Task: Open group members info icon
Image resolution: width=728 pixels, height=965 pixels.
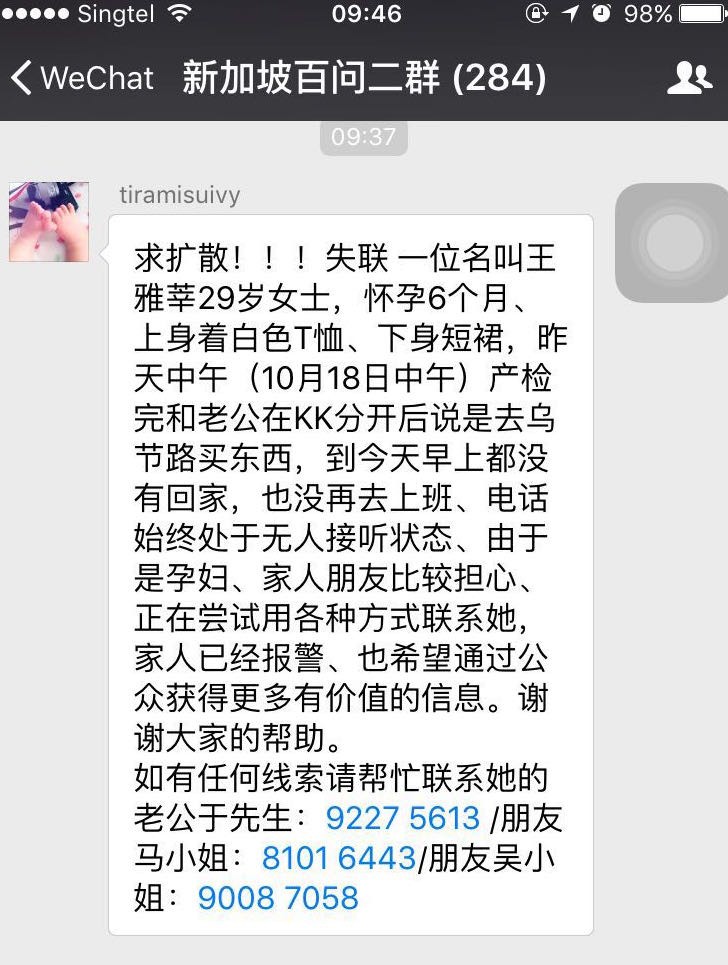Action: click(689, 78)
